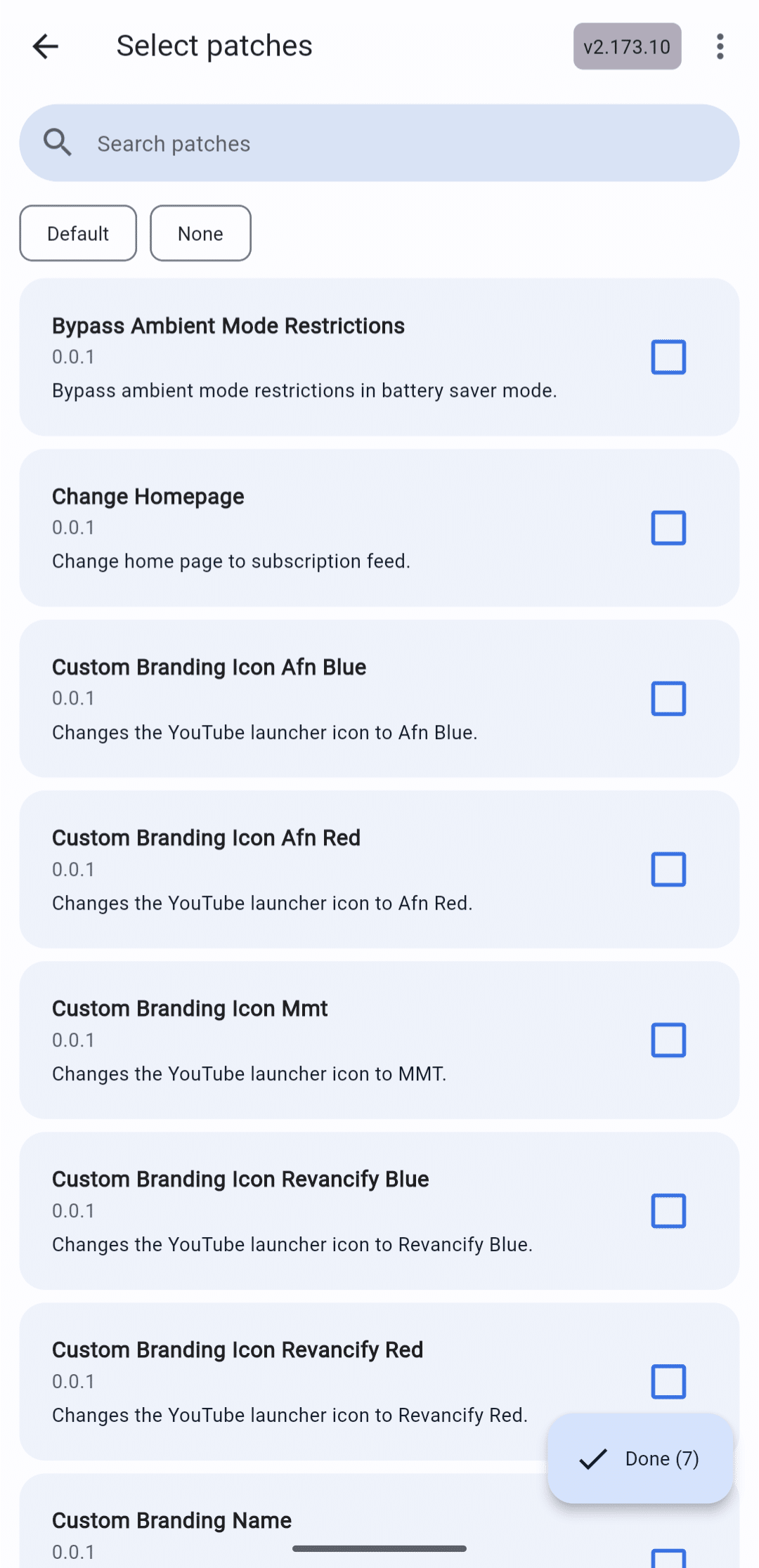Enable Custom Branding Icon Revancify Blue
This screenshot has height=1568, width=759.
pos(668,1210)
